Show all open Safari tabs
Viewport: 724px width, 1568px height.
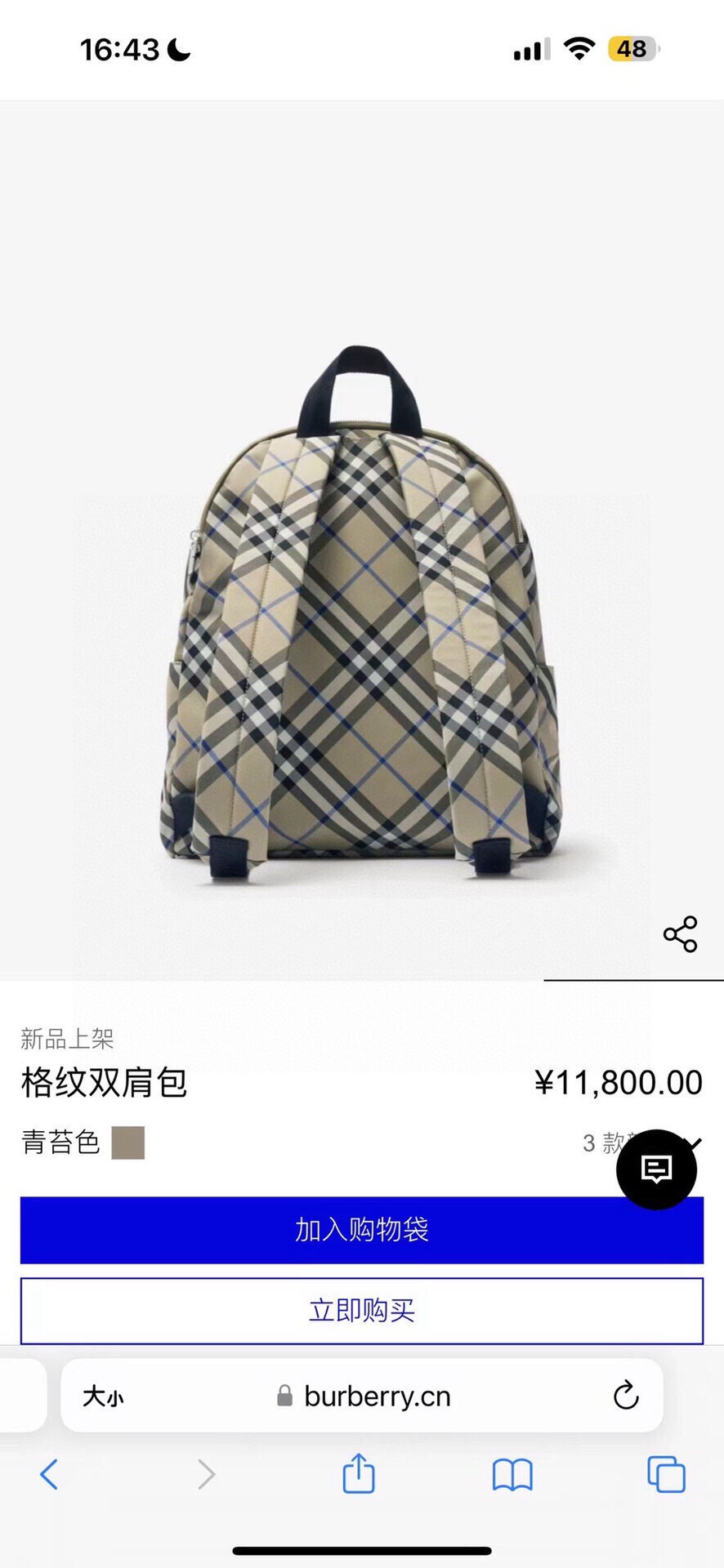click(666, 1475)
